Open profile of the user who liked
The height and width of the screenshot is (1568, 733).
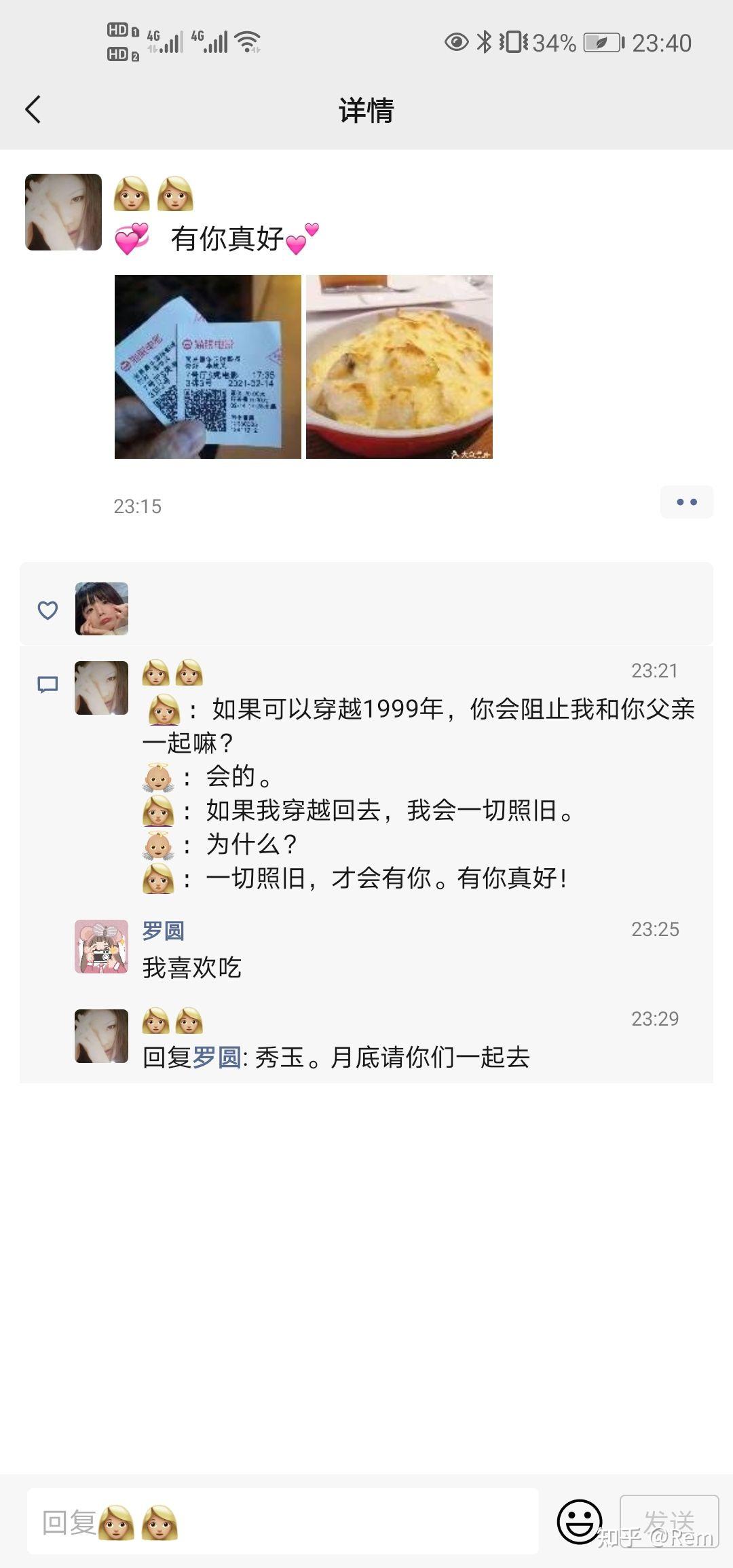point(102,608)
